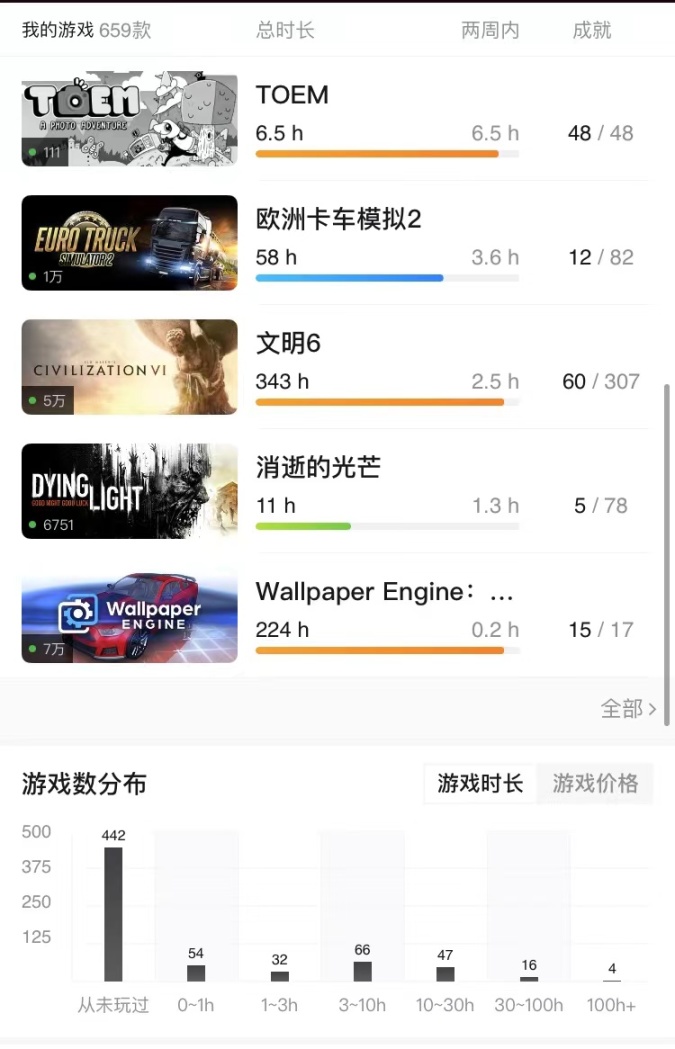Open 消逝的光芒 game details

coord(317,467)
